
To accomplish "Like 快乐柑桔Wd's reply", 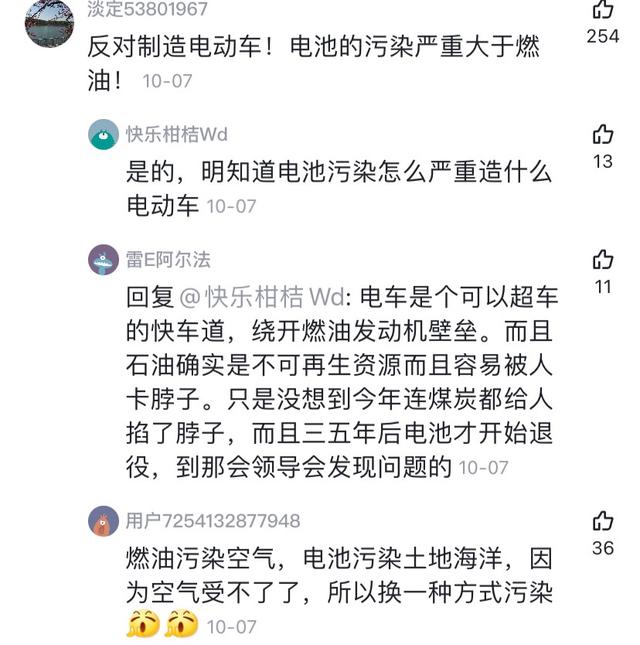I will coord(602,135).
